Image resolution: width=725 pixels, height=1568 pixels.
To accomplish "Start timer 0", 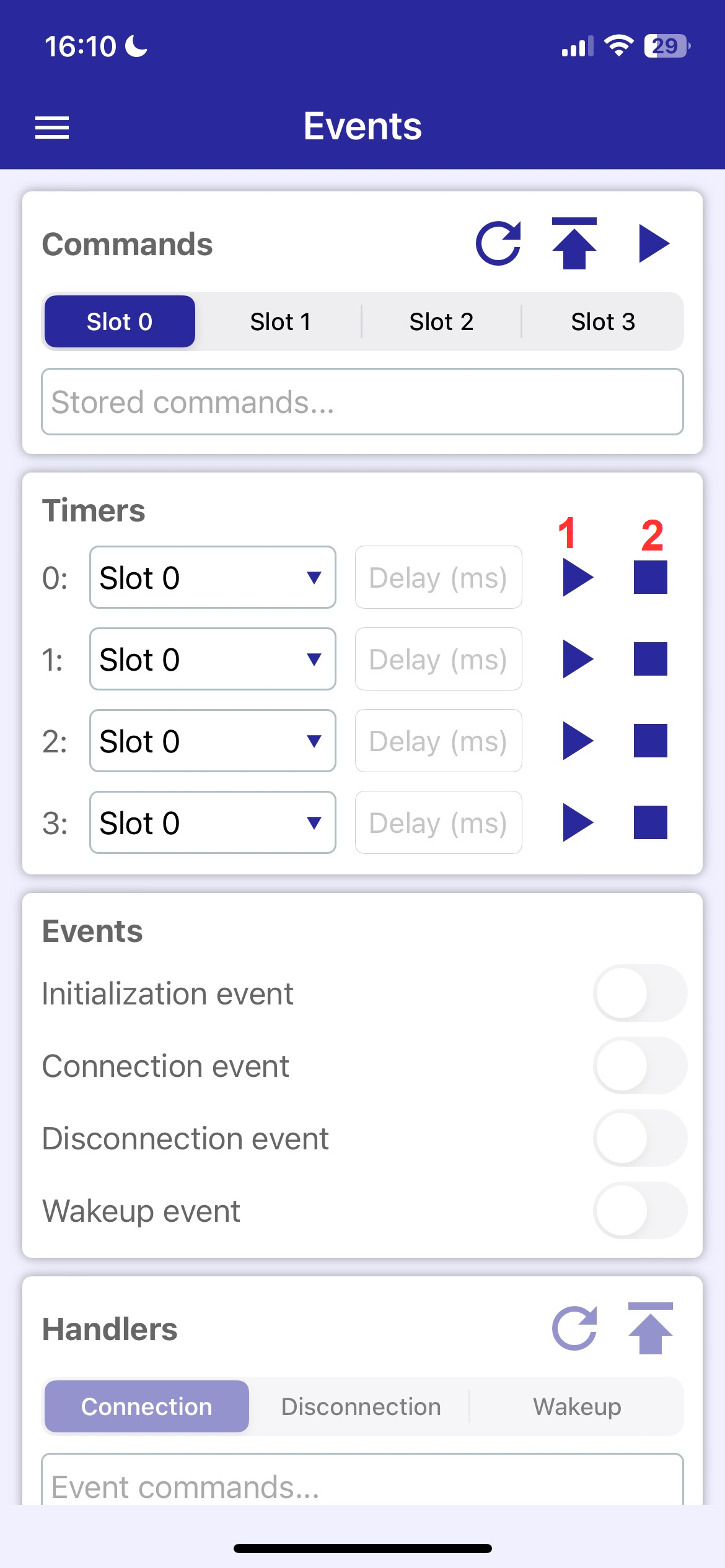I will [578, 577].
